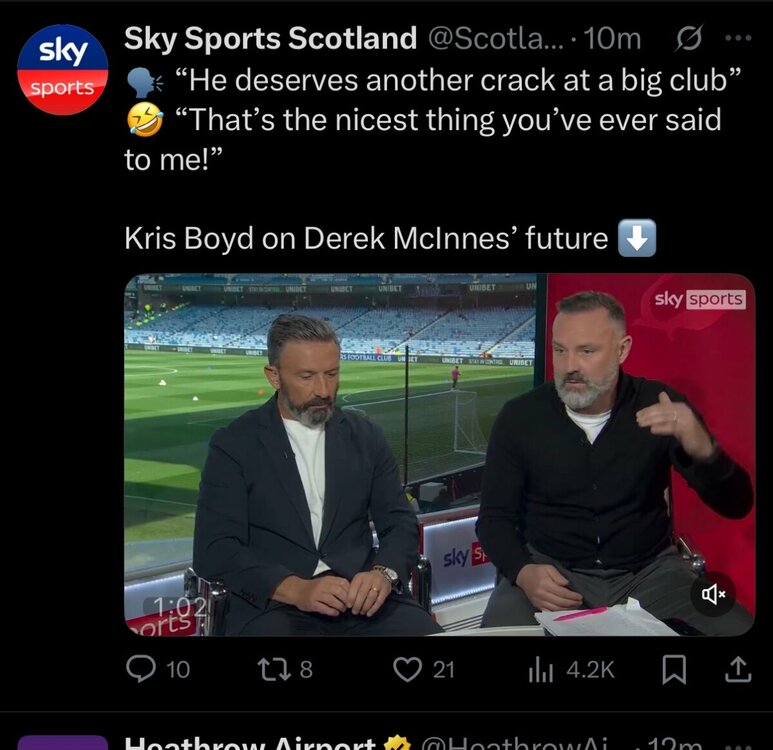This screenshot has width=773, height=750.
Task: Open Sky Sports Scotland profile avatar
Action: pos(62,69)
